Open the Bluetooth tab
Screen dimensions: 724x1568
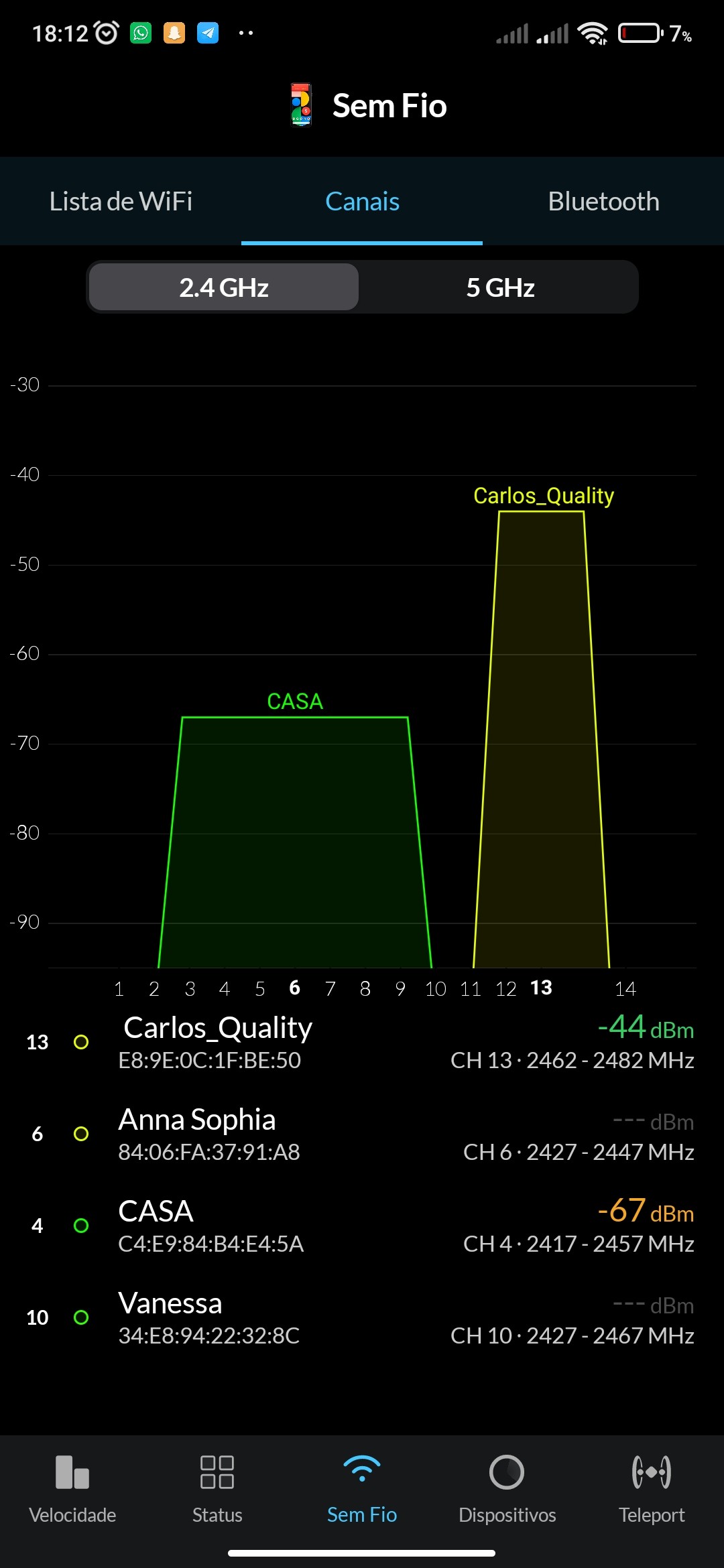point(603,202)
